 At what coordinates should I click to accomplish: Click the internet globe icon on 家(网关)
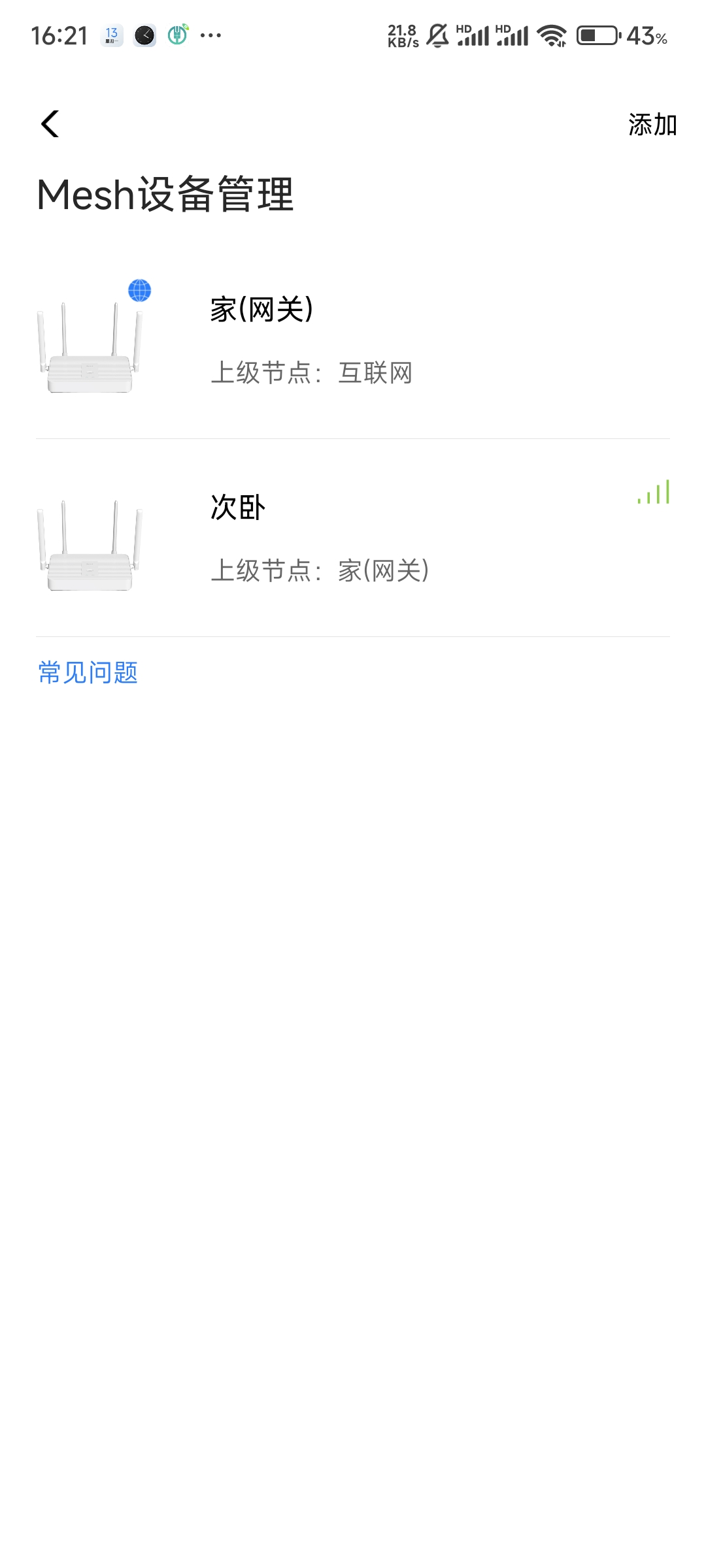click(x=139, y=288)
